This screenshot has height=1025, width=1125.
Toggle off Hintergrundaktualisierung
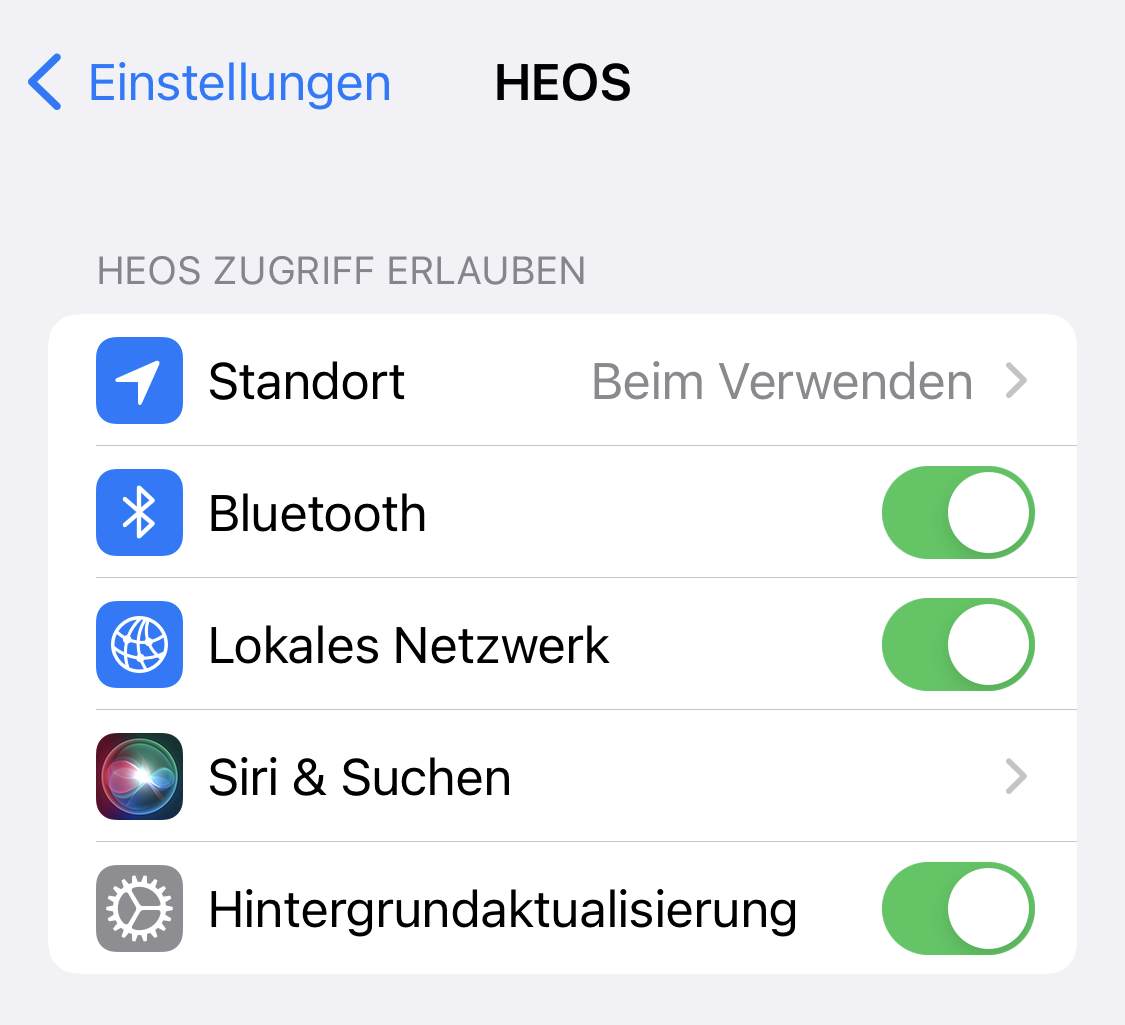tap(957, 909)
